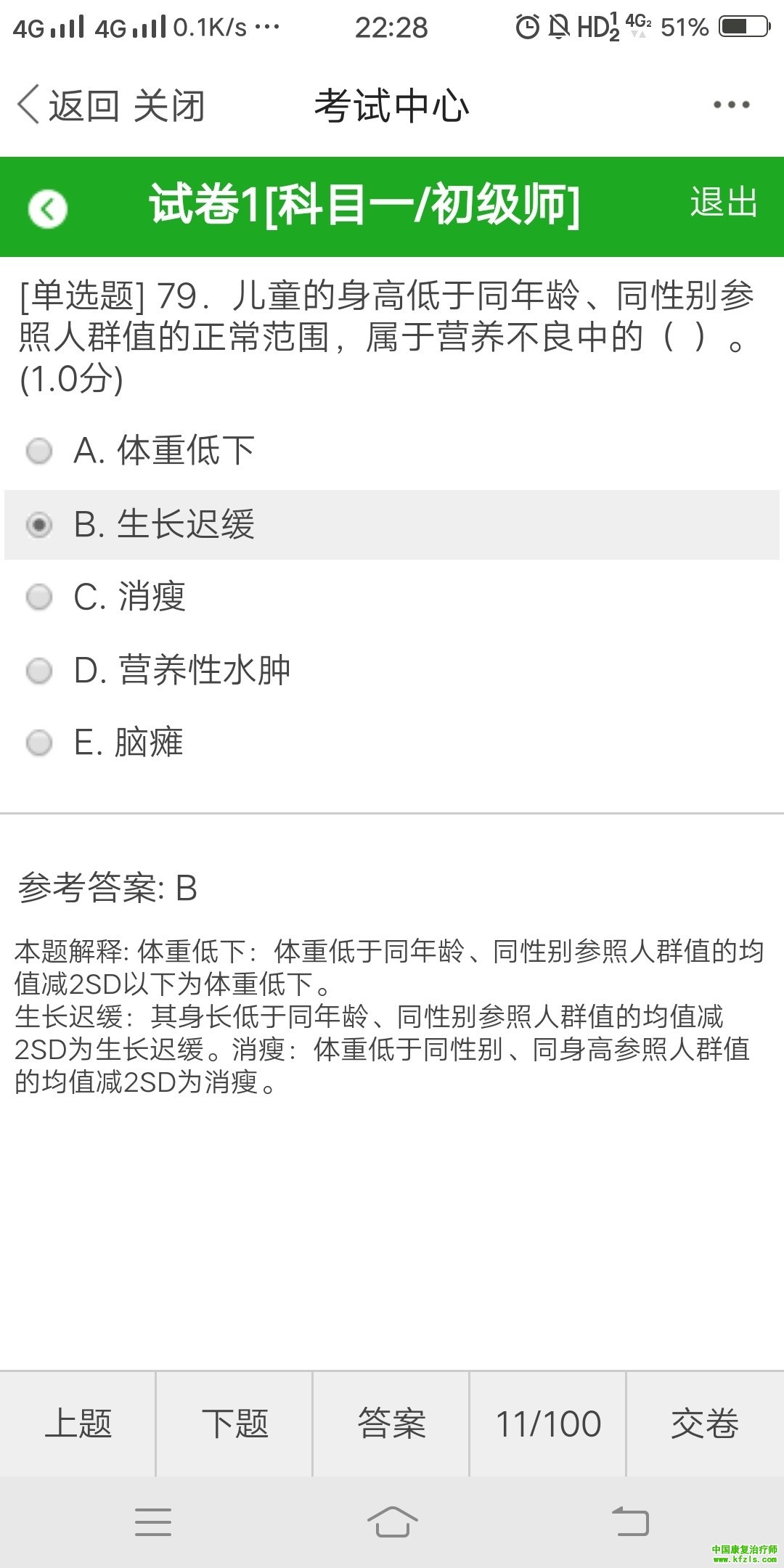Tap the system home button
This screenshot has height=1568, width=784.
click(392, 1522)
